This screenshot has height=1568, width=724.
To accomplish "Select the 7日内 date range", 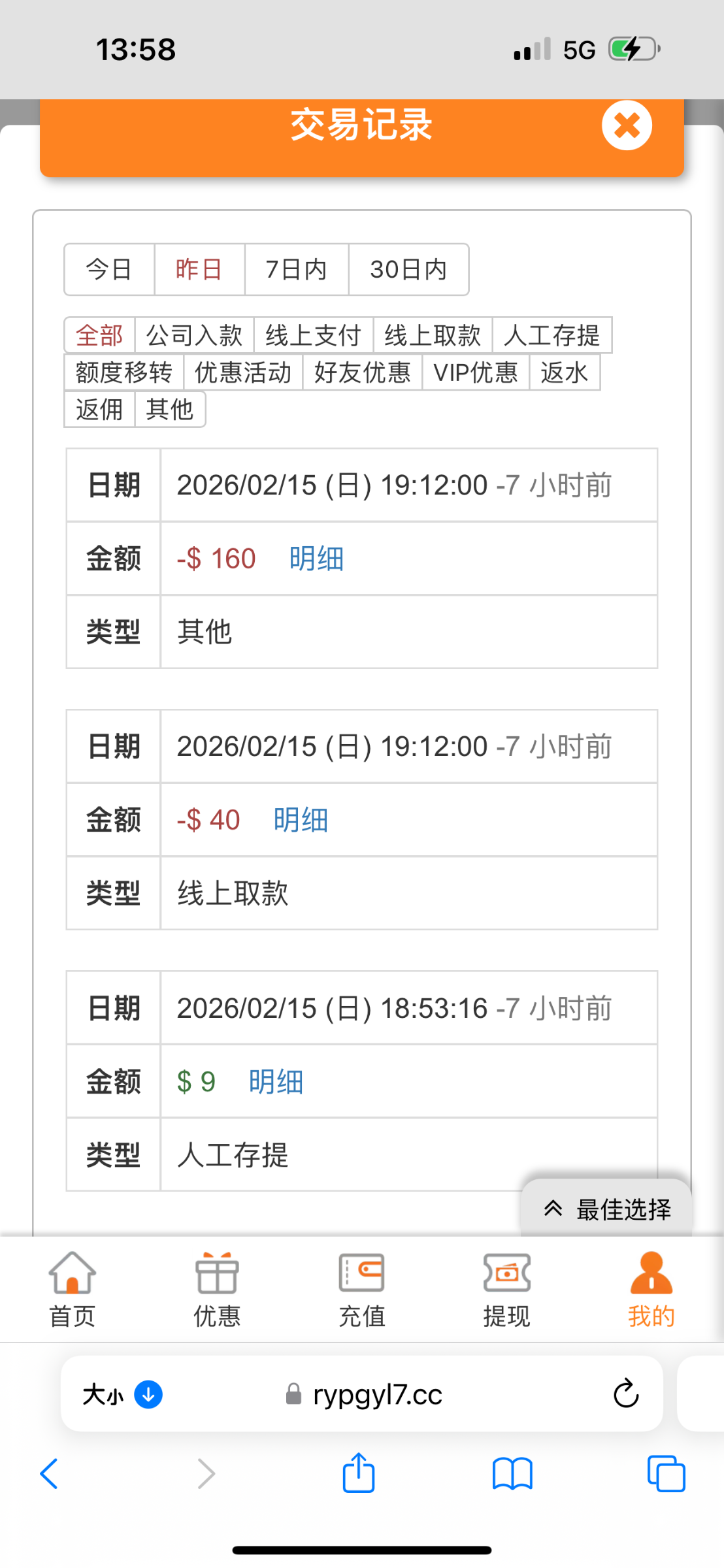I will (296, 269).
